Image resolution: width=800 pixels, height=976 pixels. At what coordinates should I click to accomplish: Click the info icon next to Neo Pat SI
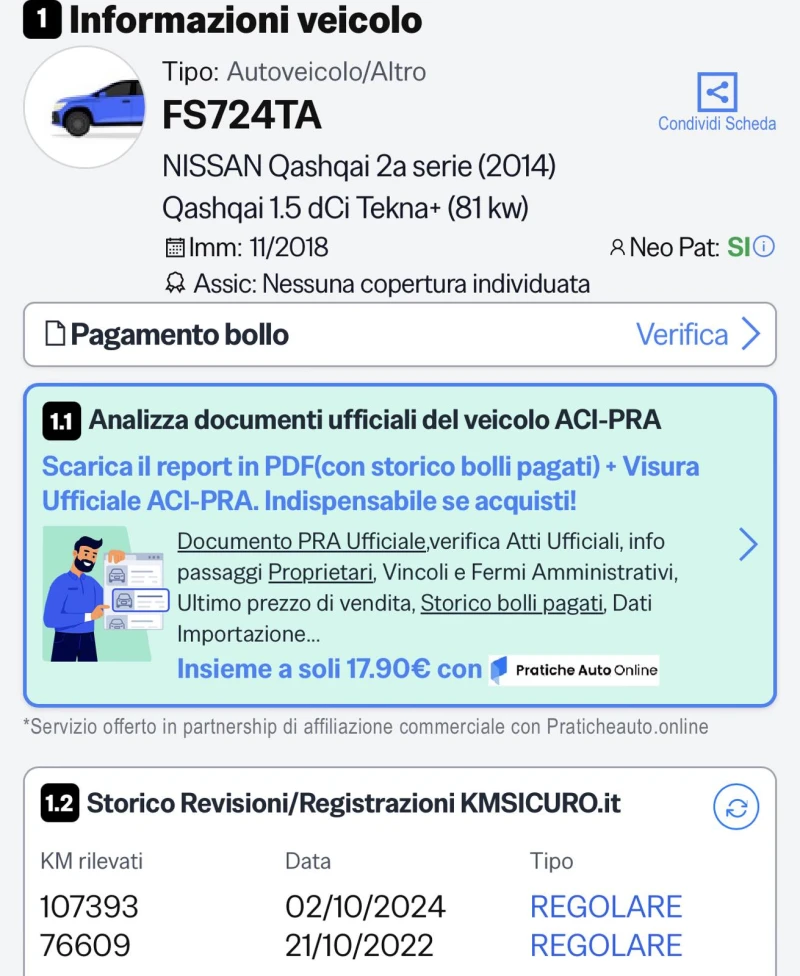(x=763, y=246)
